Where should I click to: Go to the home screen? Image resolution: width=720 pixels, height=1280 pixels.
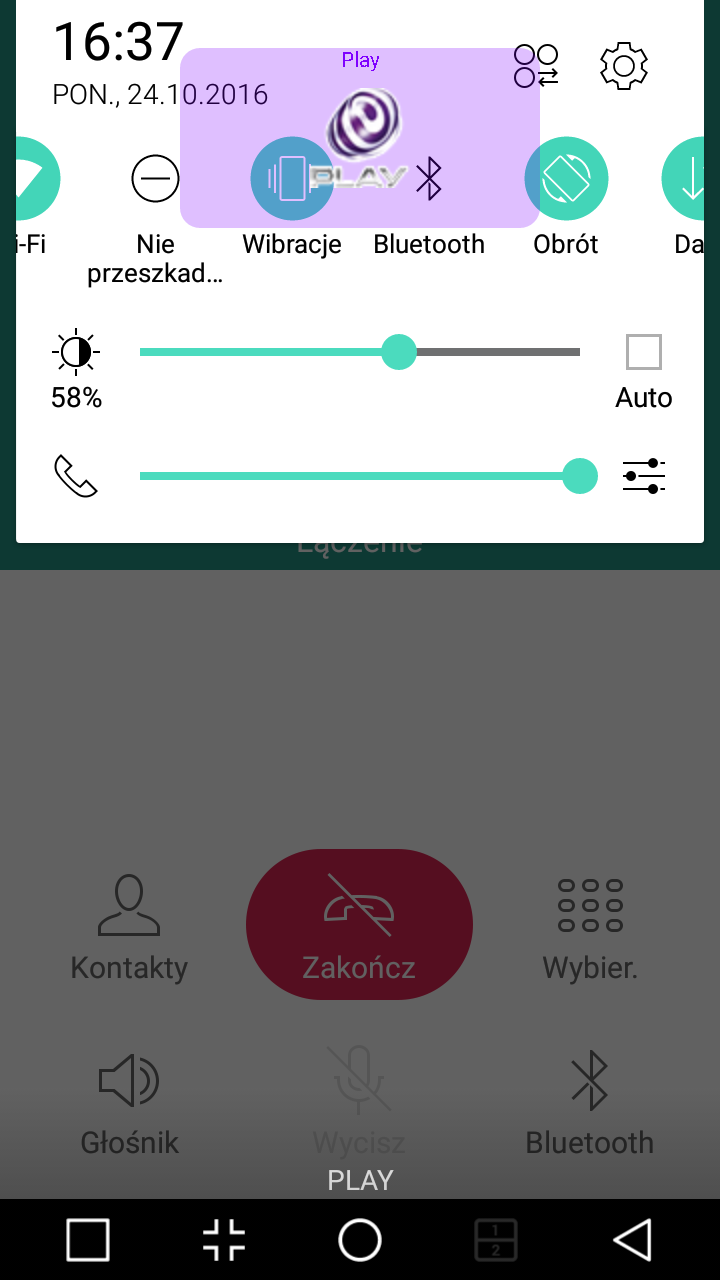(360, 1240)
